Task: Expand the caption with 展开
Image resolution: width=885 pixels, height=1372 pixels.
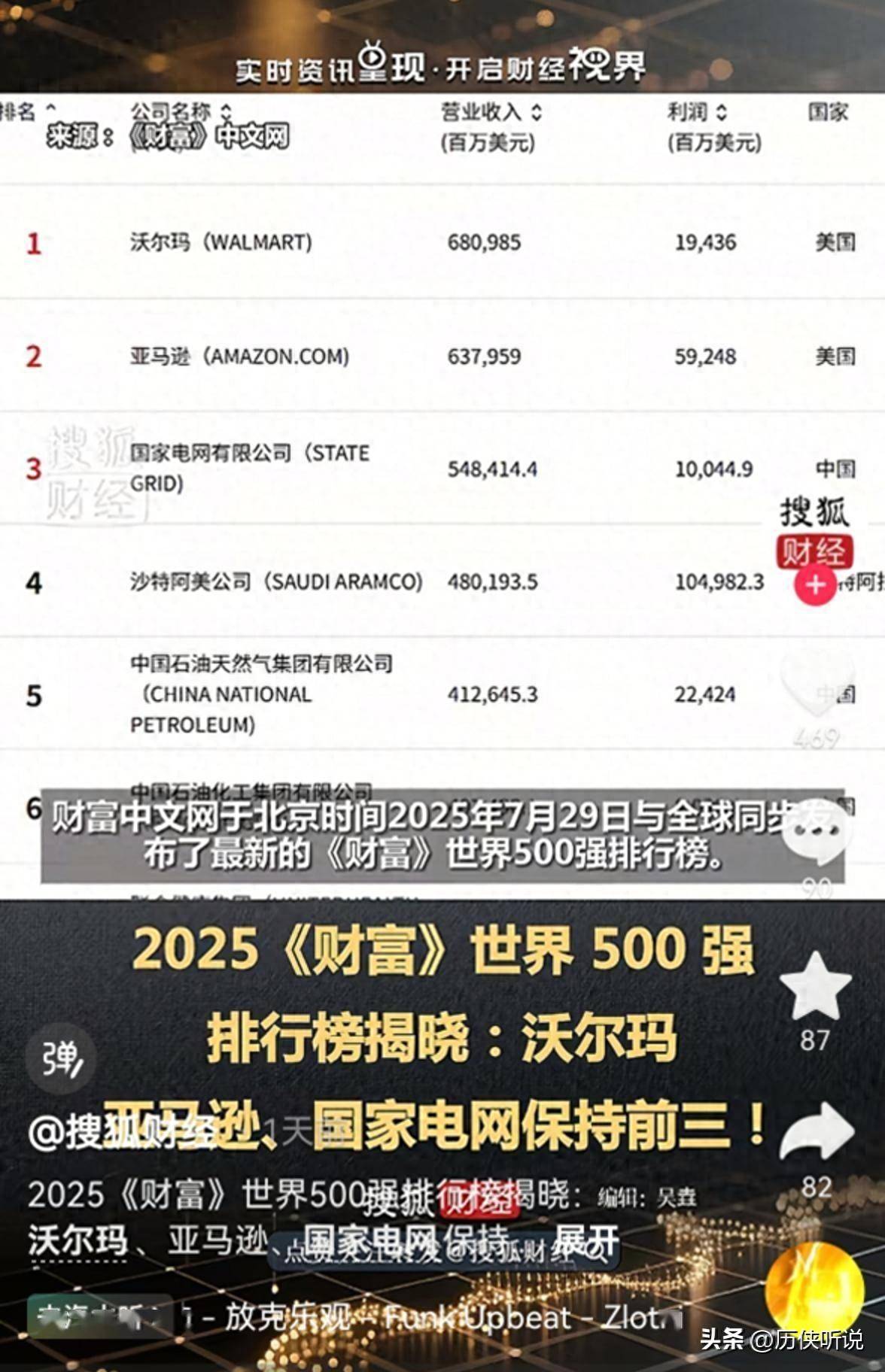Action: pos(585,1240)
